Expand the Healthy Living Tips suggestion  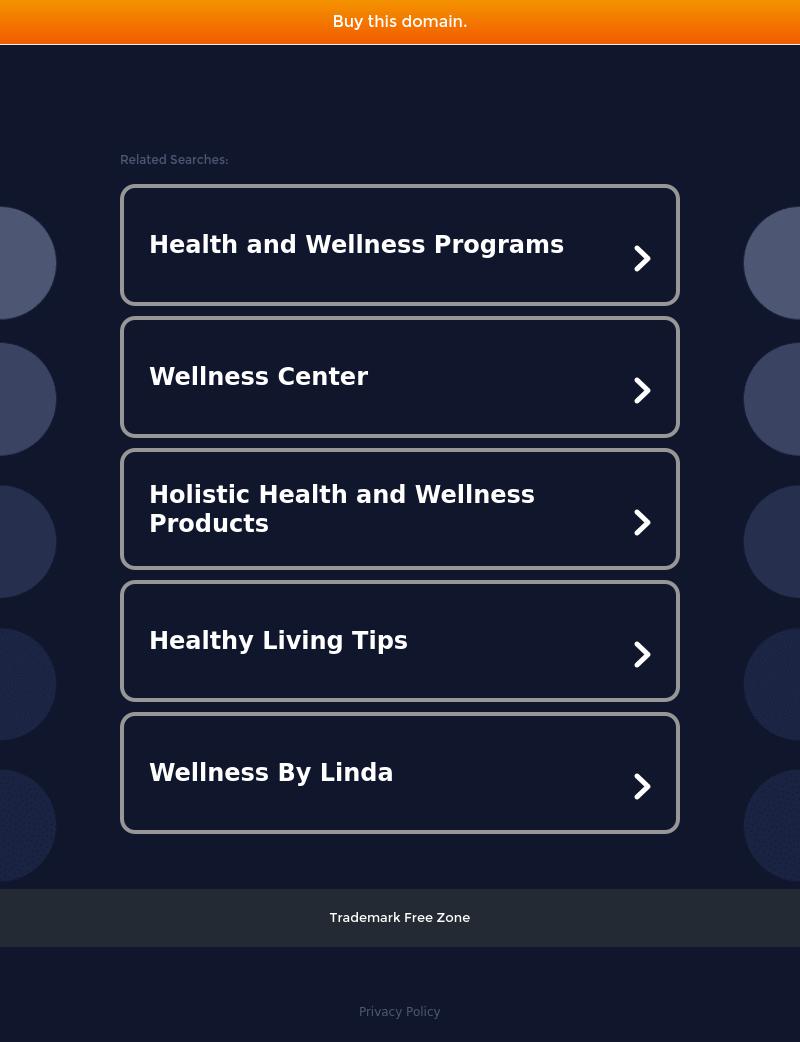coord(278,640)
